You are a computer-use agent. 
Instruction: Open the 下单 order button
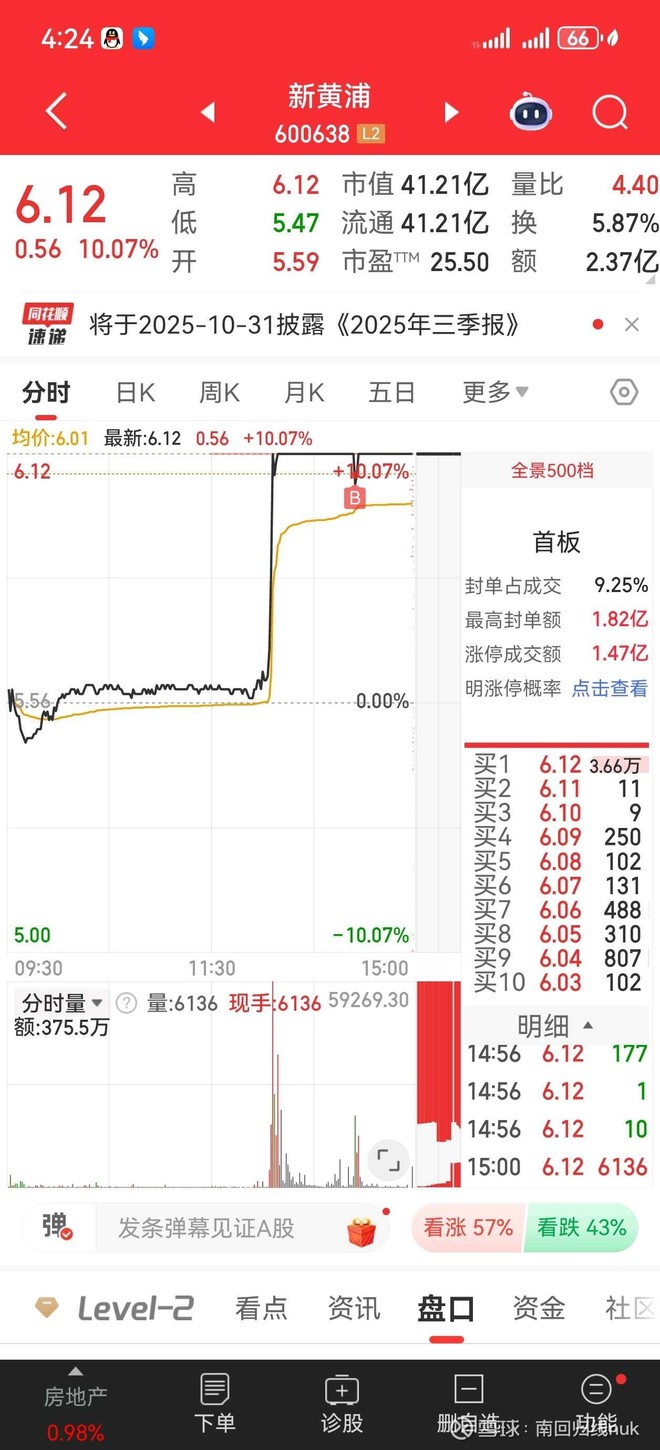click(x=214, y=1401)
